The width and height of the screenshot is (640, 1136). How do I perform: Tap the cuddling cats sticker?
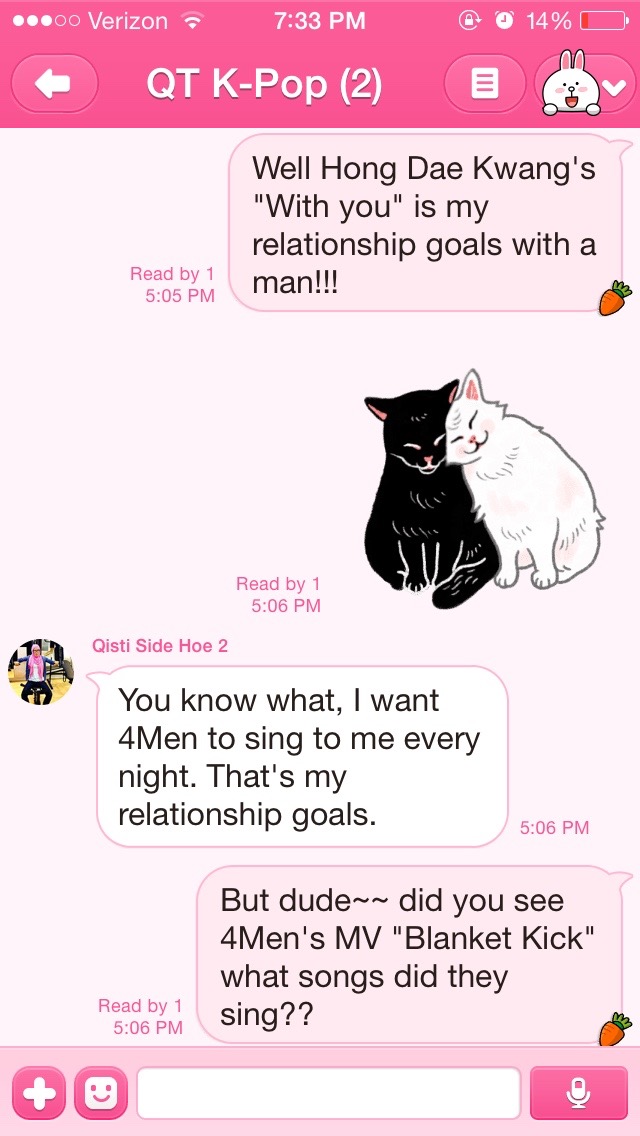point(483,490)
